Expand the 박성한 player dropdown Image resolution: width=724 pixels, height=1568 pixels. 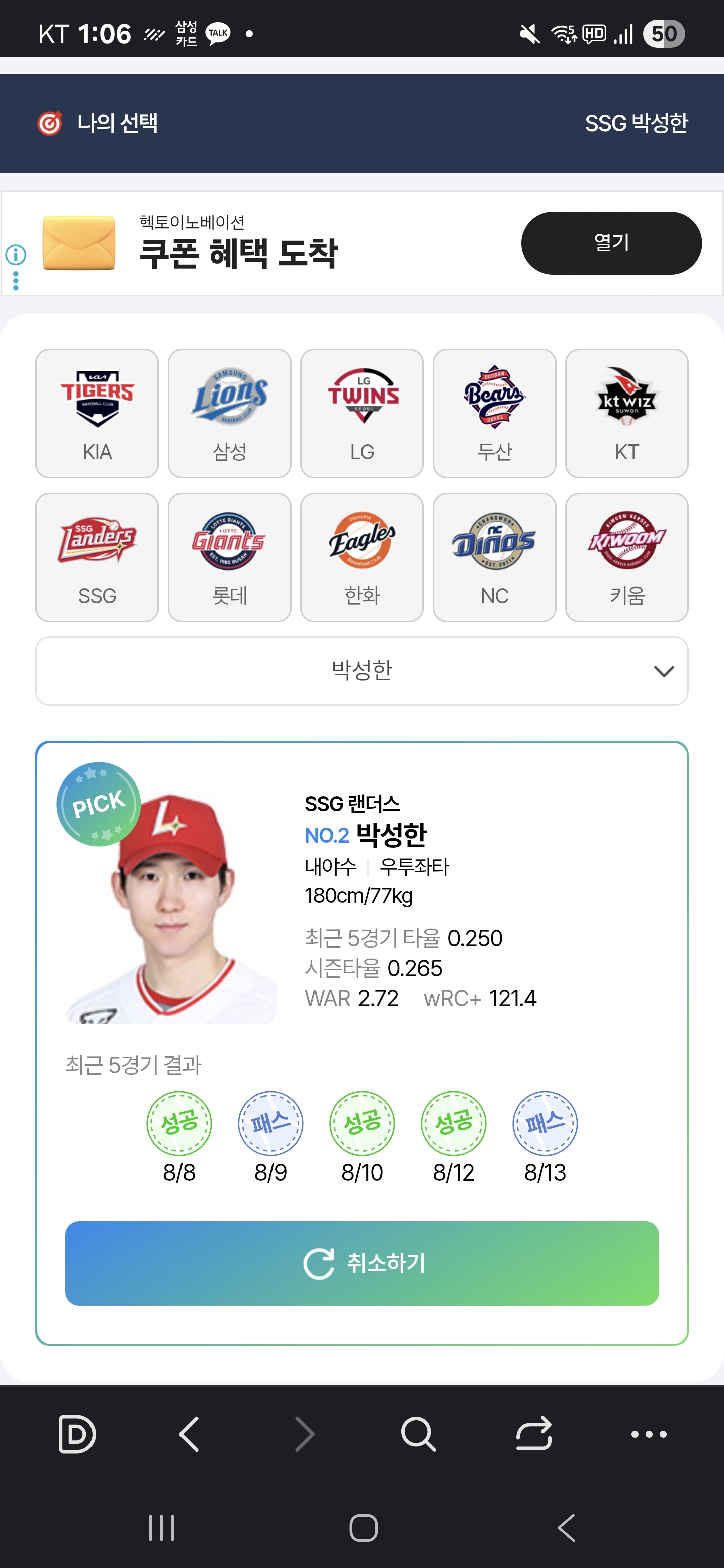[x=361, y=671]
